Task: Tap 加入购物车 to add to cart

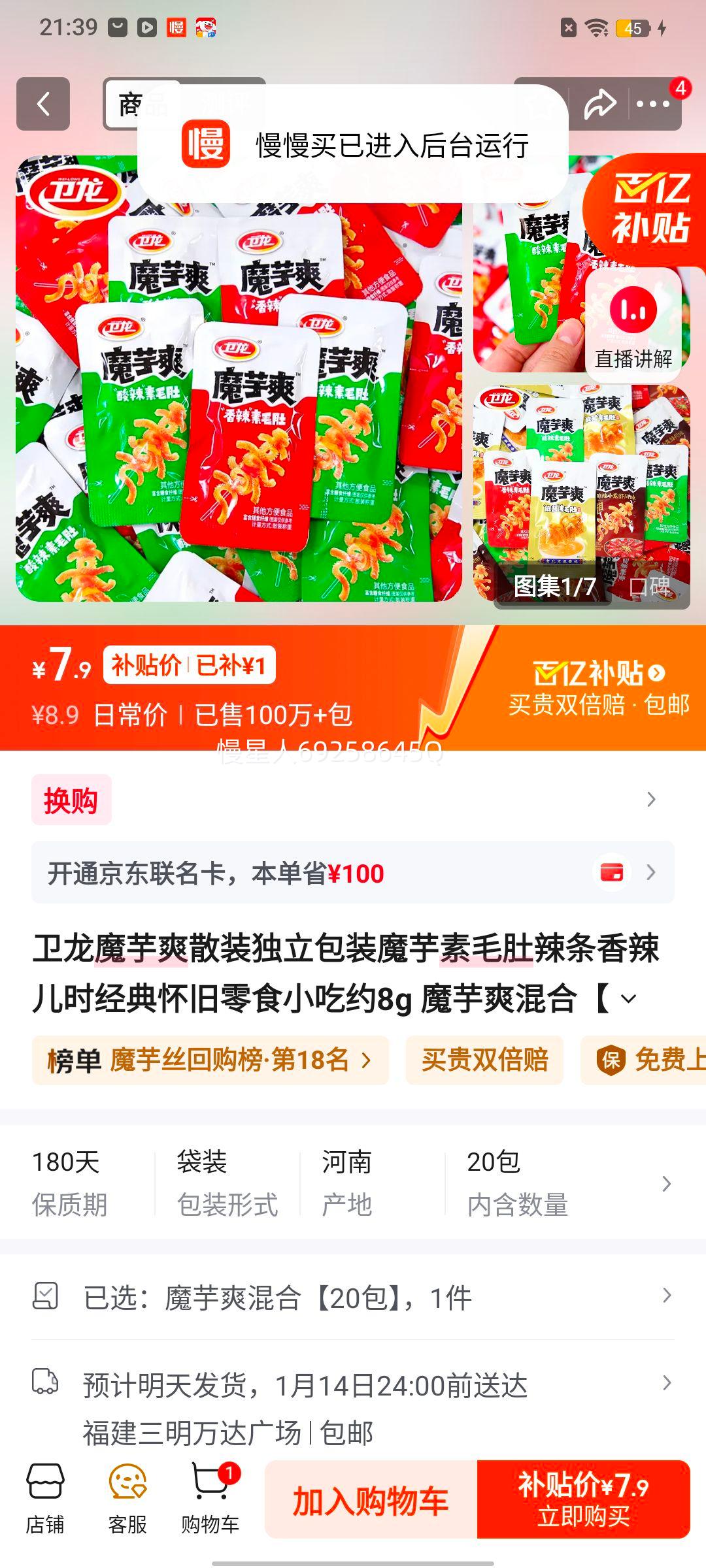Action: (x=369, y=1496)
